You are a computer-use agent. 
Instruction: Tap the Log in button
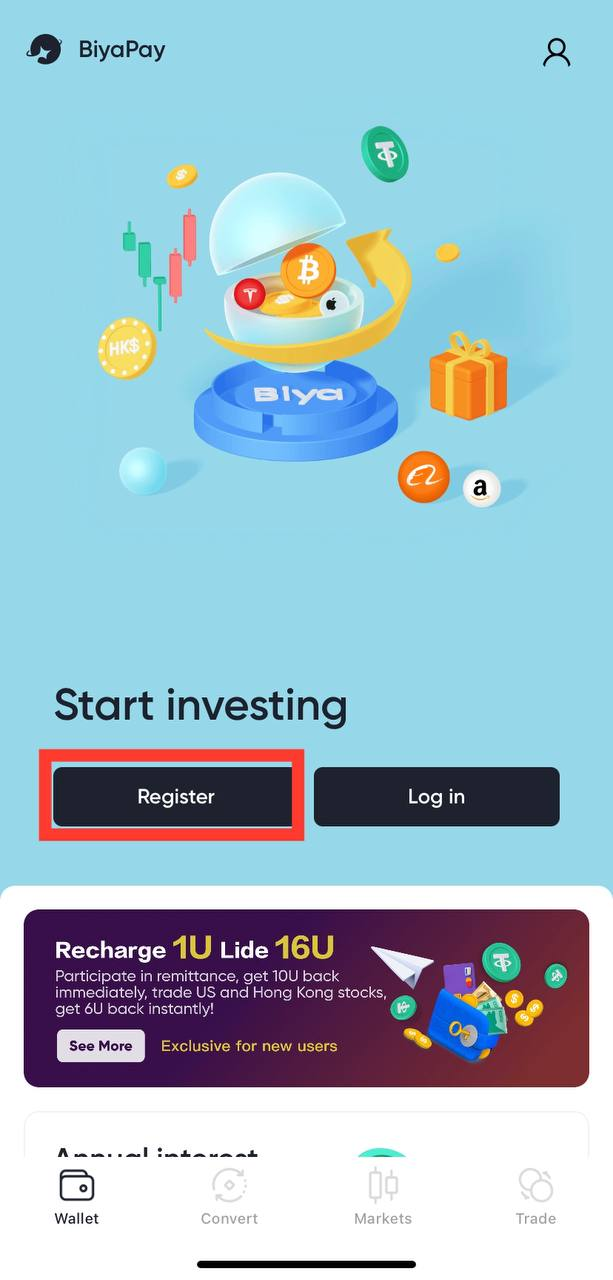coord(436,797)
